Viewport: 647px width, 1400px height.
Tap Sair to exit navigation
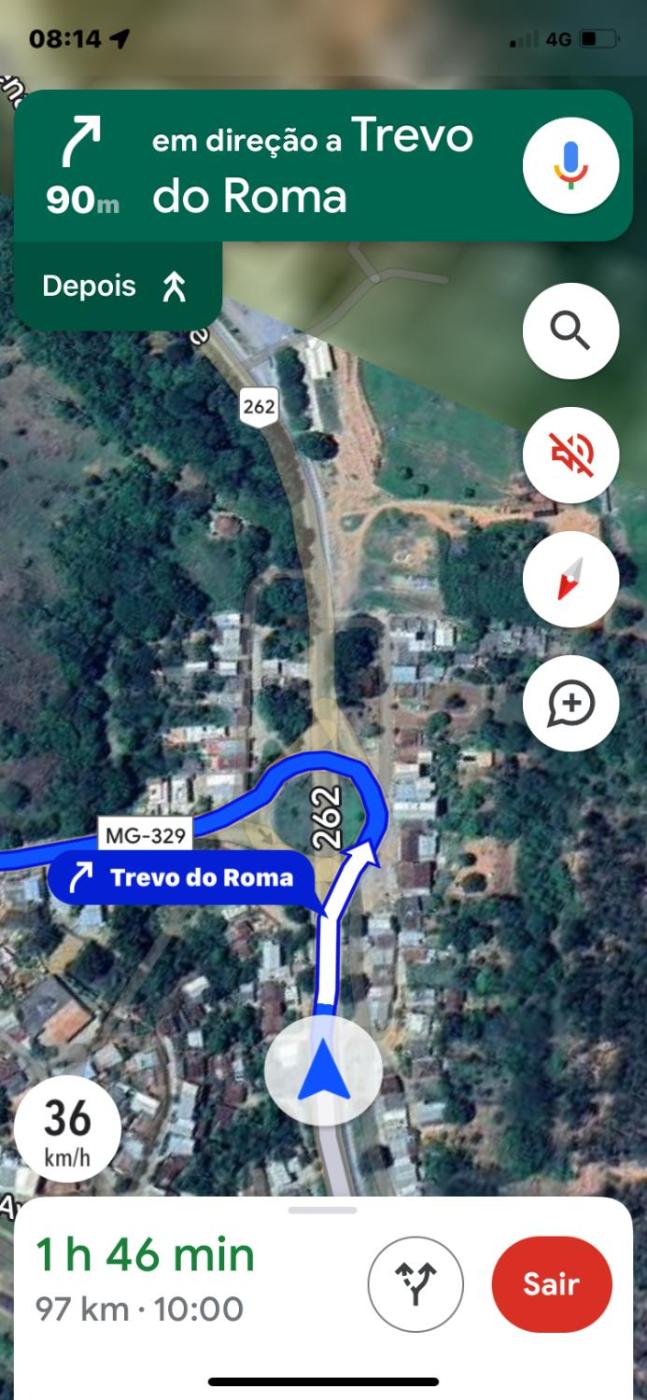pyautogui.click(x=551, y=1284)
